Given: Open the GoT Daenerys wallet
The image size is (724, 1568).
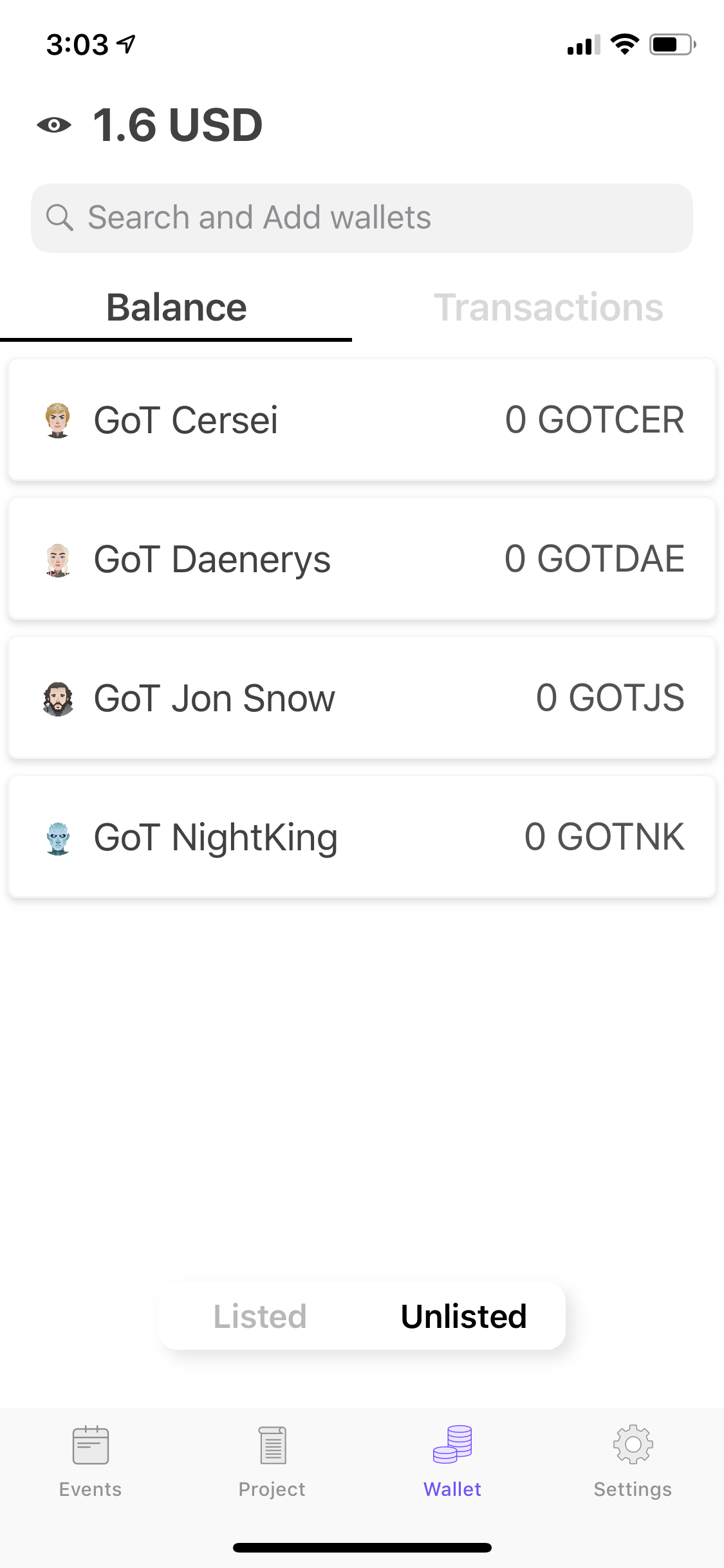Looking at the screenshot, I should 362,559.
